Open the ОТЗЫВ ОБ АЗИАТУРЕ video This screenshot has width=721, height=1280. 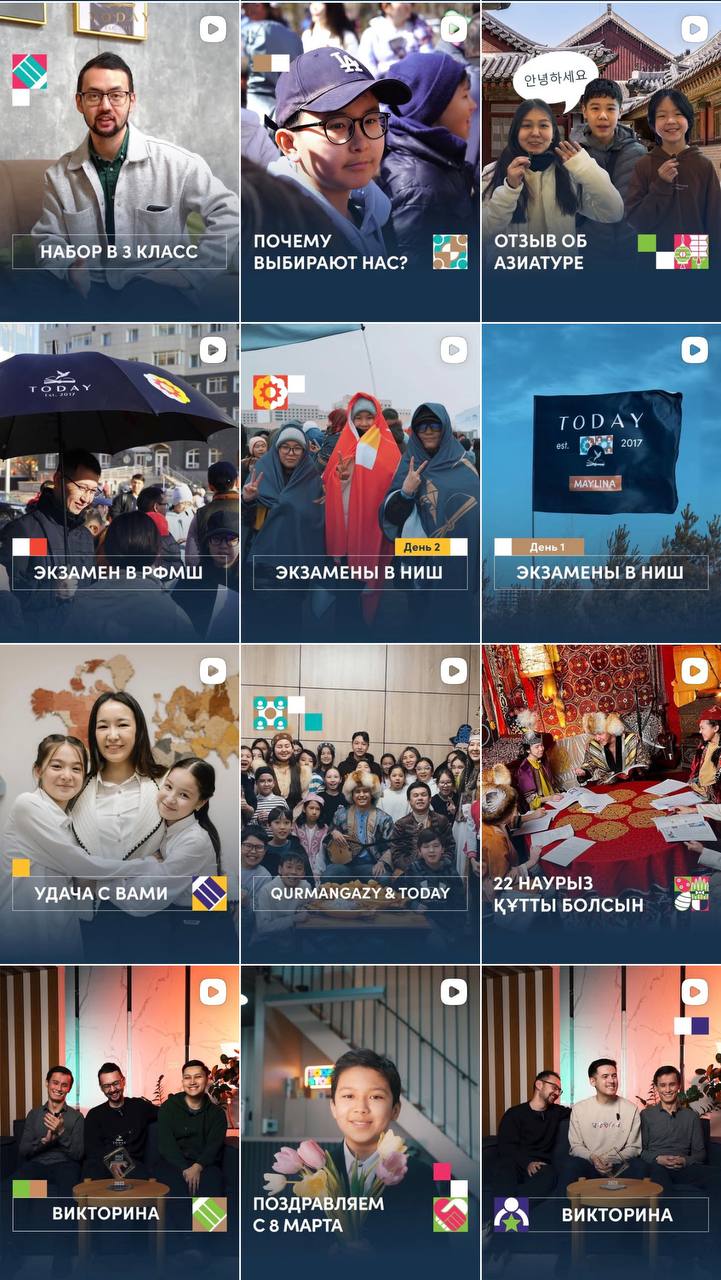[601, 160]
